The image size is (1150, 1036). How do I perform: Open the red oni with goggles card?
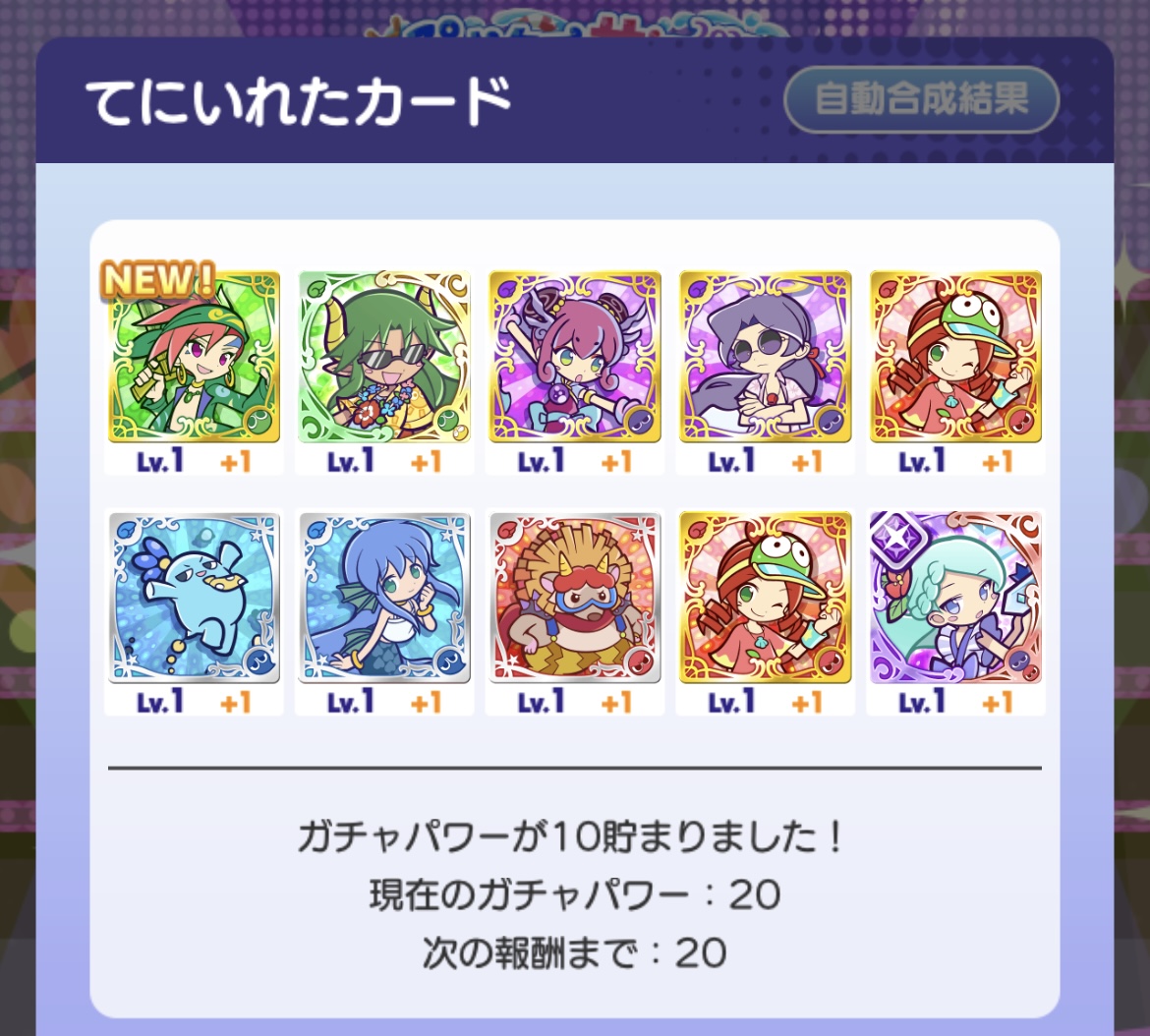575,598
